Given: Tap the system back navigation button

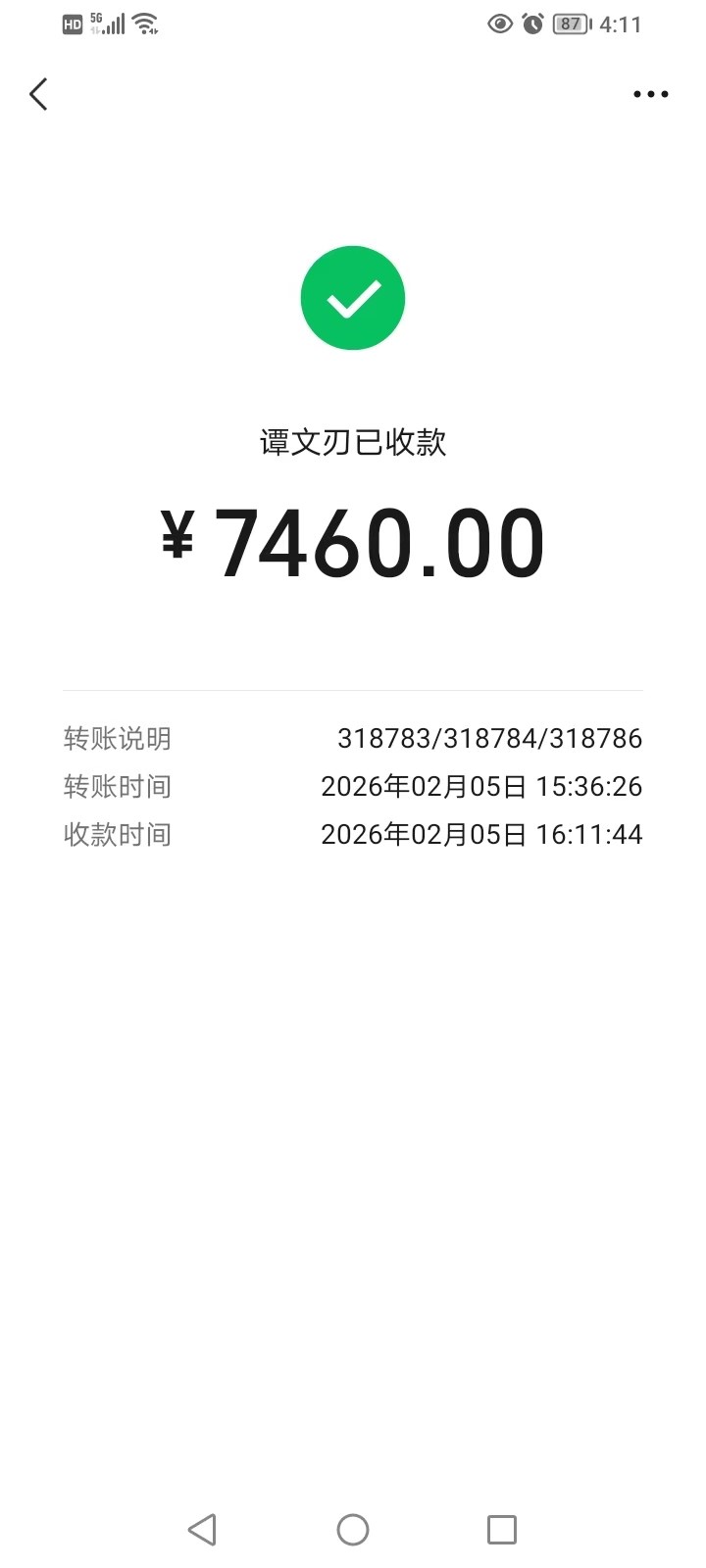Looking at the screenshot, I should click(202, 1529).
